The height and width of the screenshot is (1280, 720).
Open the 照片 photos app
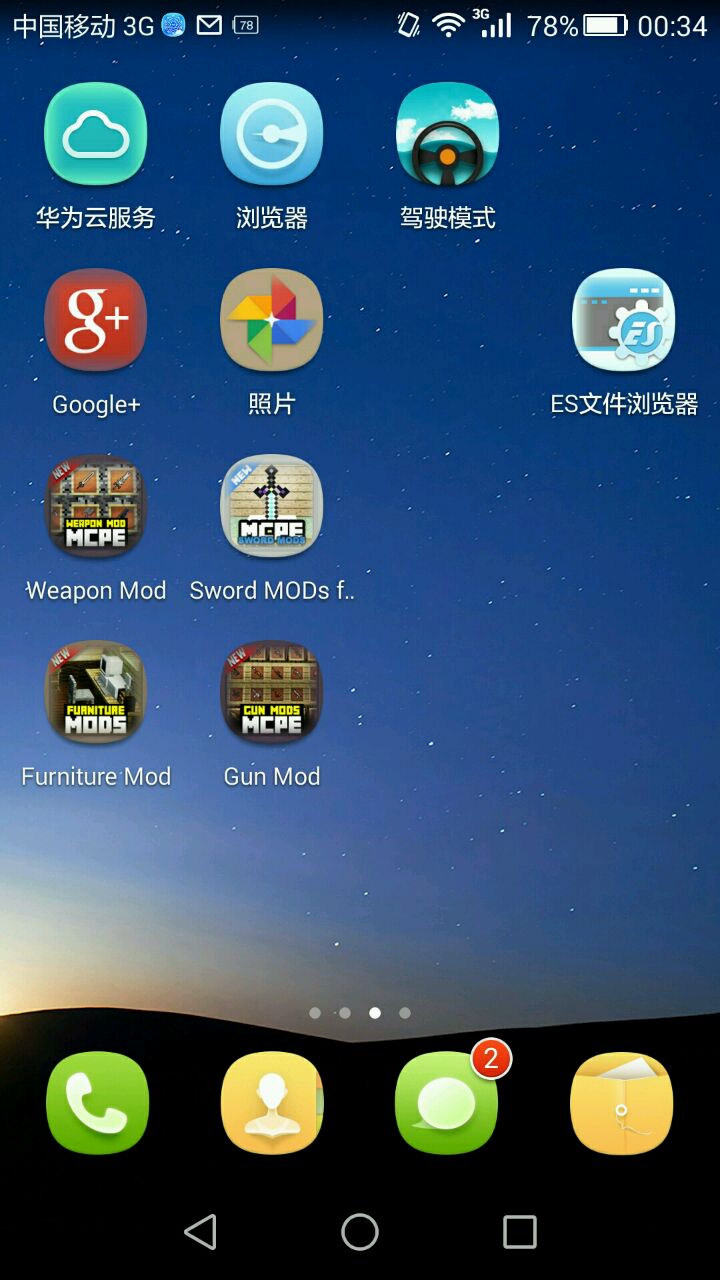(x=271, y=321)
